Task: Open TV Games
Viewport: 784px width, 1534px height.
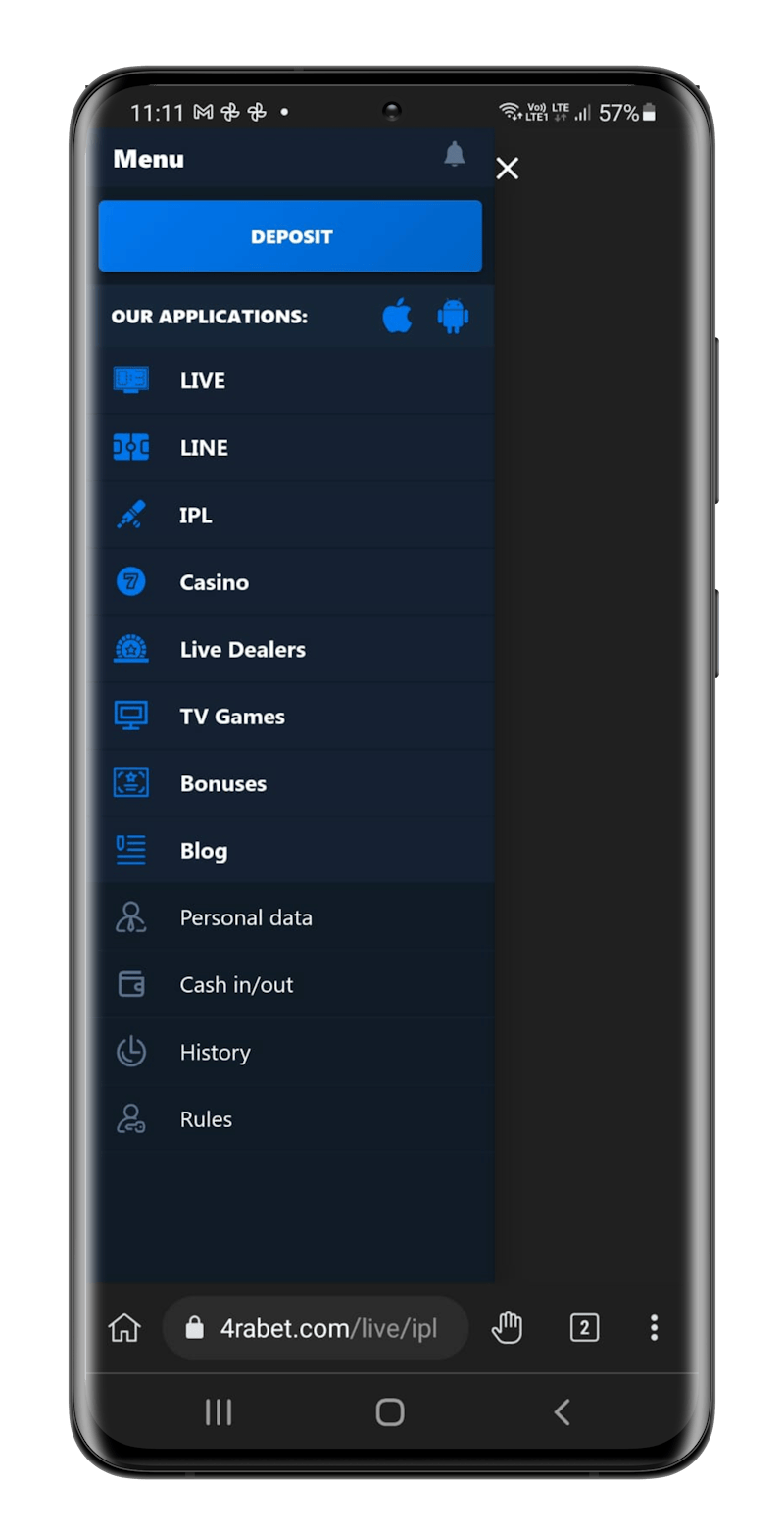Action: pyautogui.click(x=232, y=717)
